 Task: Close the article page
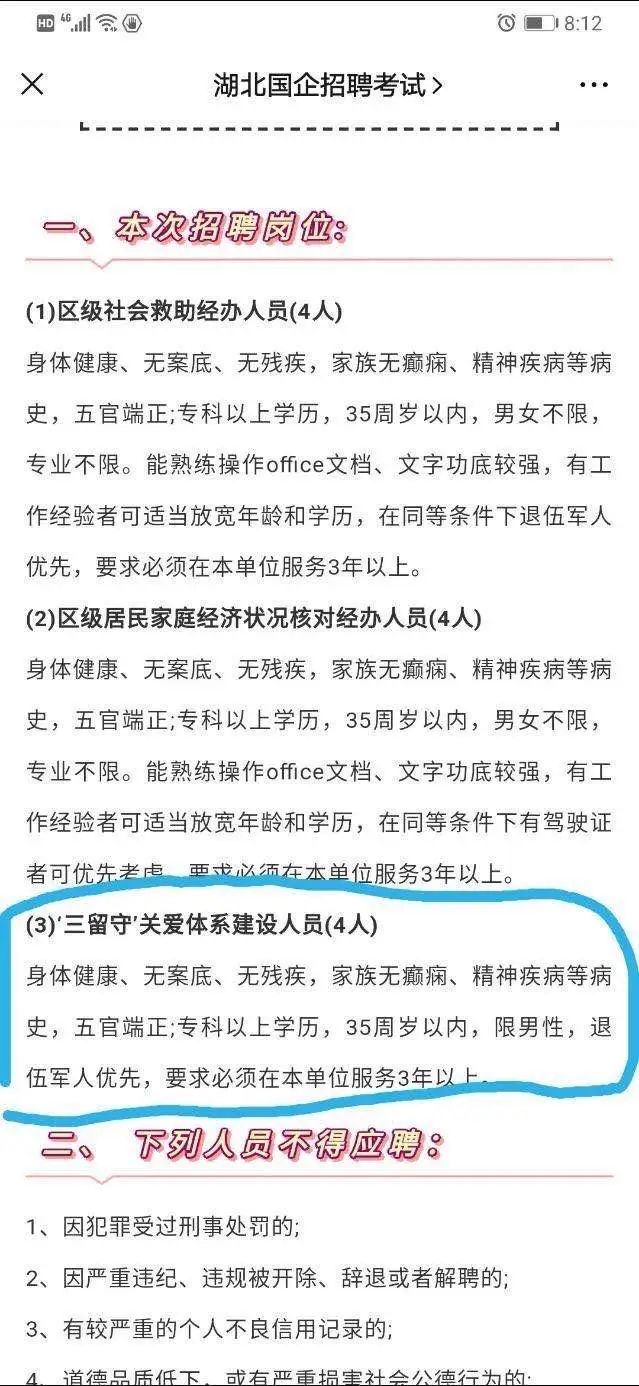coord(33,85)
